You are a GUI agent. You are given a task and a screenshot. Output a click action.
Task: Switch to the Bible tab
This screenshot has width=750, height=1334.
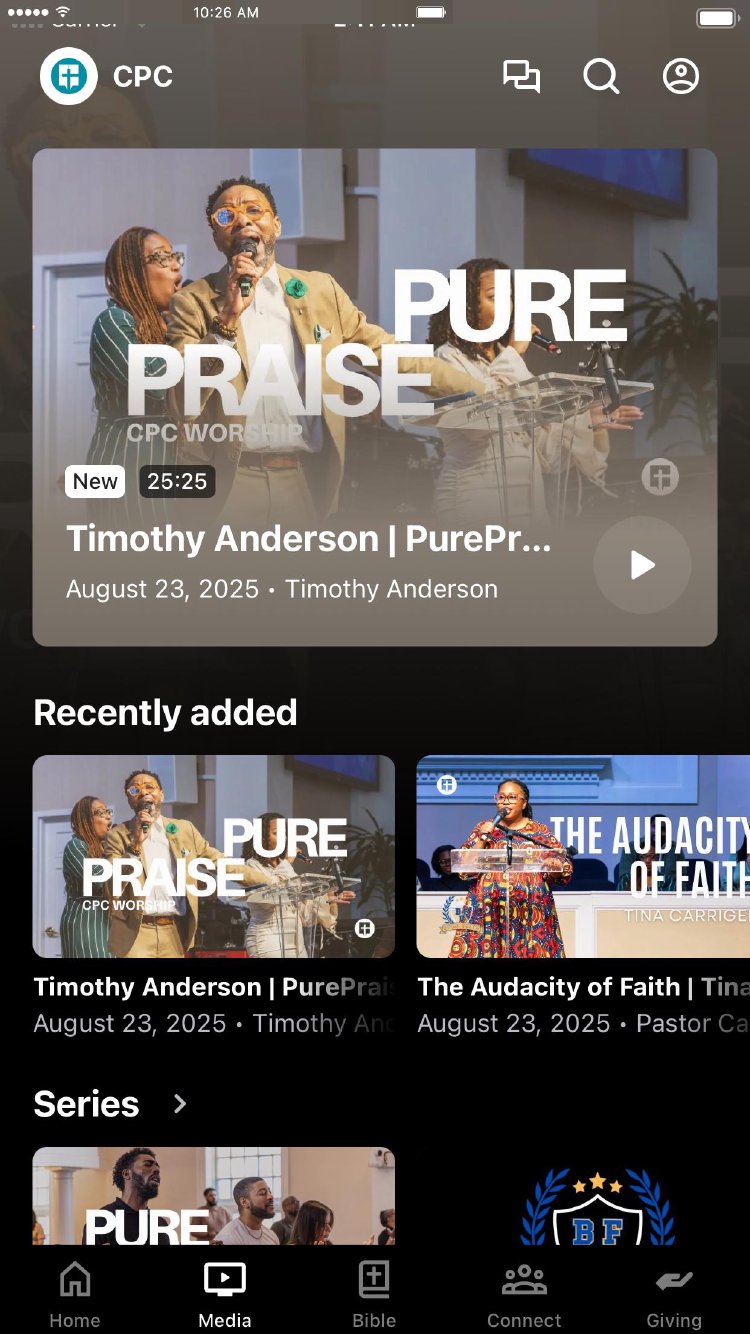tap(374, 1294)
